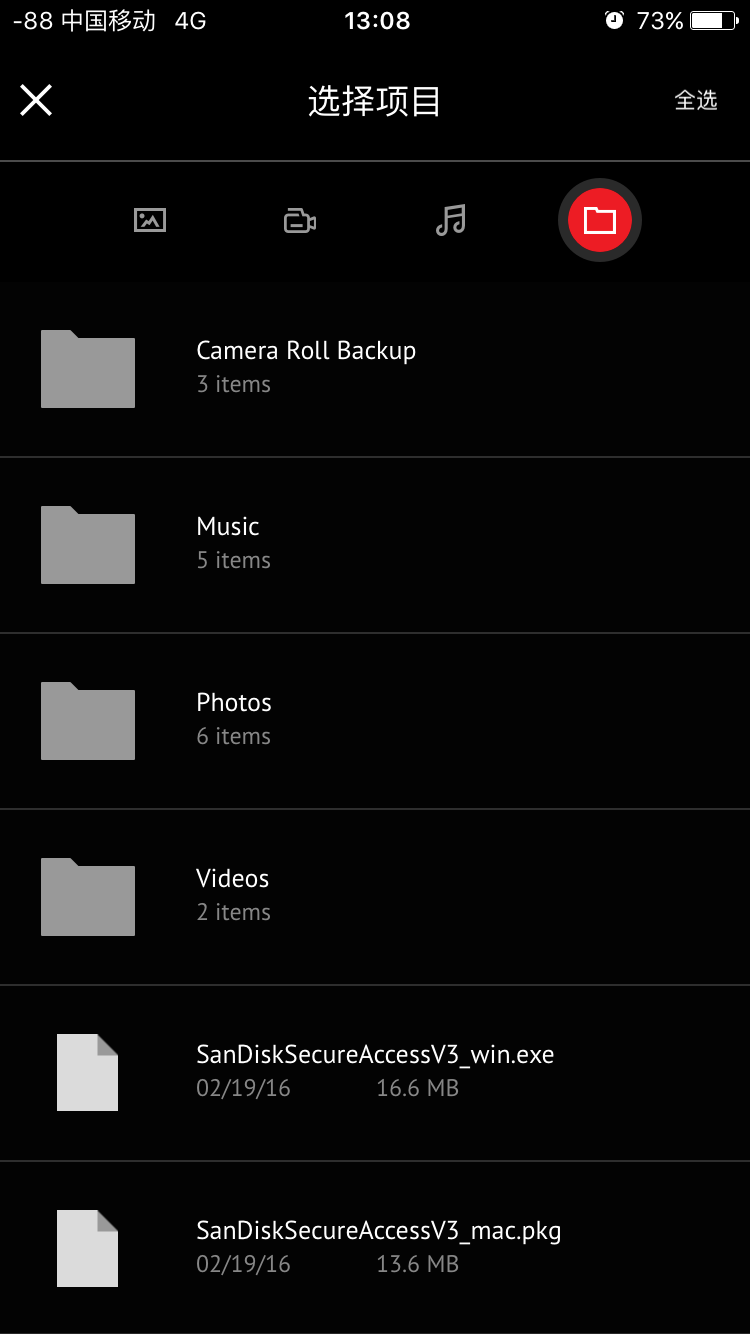This screenshot has width=750, height=1334.
Task: Switch to the photos filter tab
Action: click(150, 220)
